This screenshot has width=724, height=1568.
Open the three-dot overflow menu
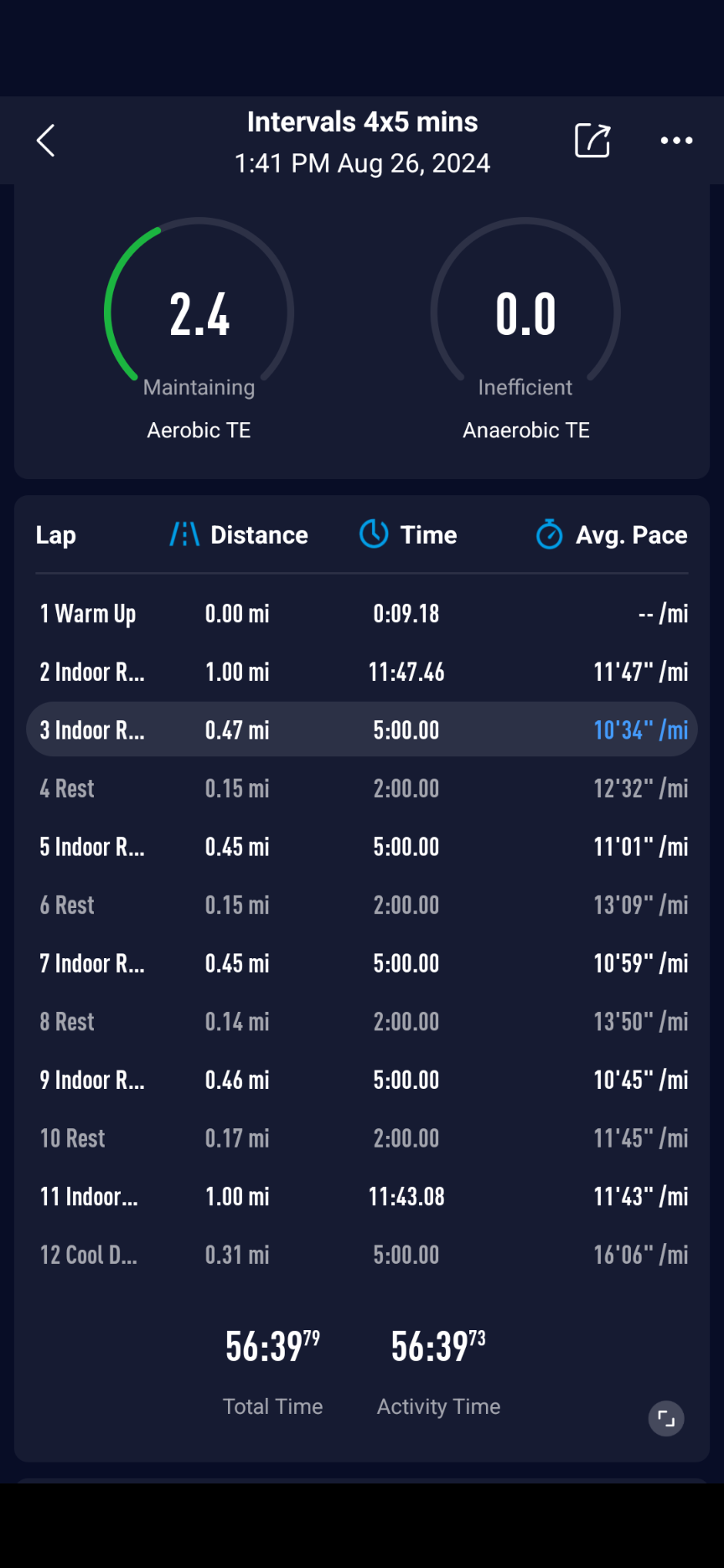676,141
